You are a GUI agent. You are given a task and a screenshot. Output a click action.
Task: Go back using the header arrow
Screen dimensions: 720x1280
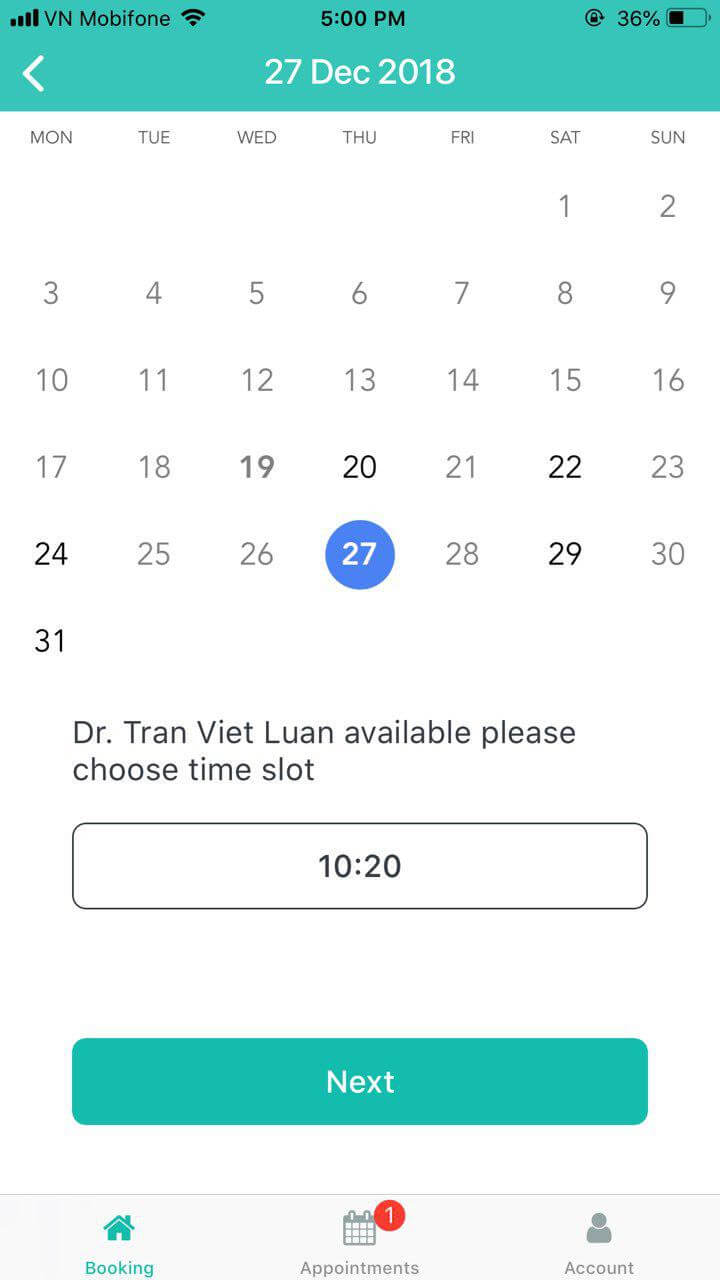point(34,73)
